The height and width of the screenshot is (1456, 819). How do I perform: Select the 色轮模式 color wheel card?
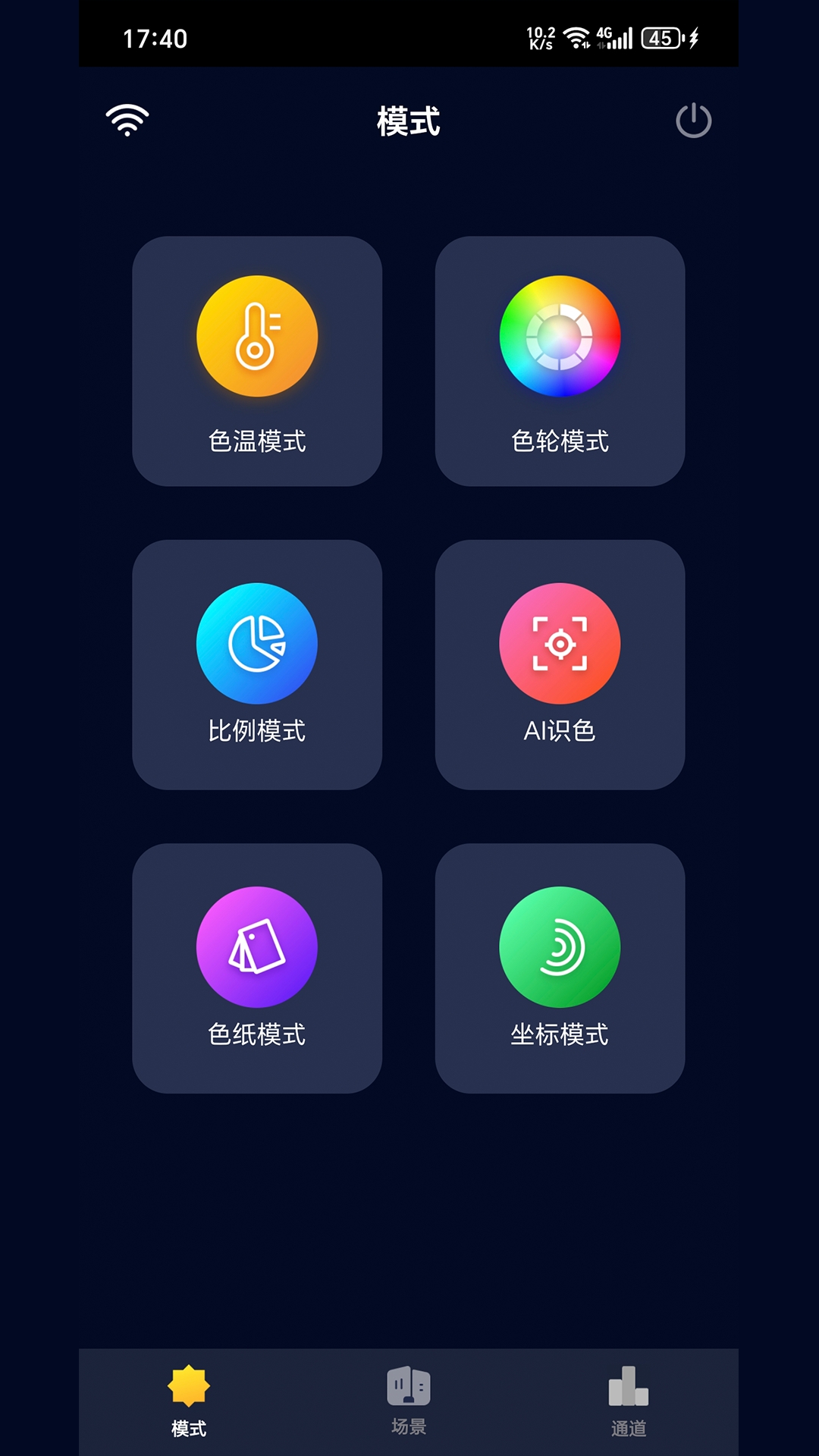(560, 361)
